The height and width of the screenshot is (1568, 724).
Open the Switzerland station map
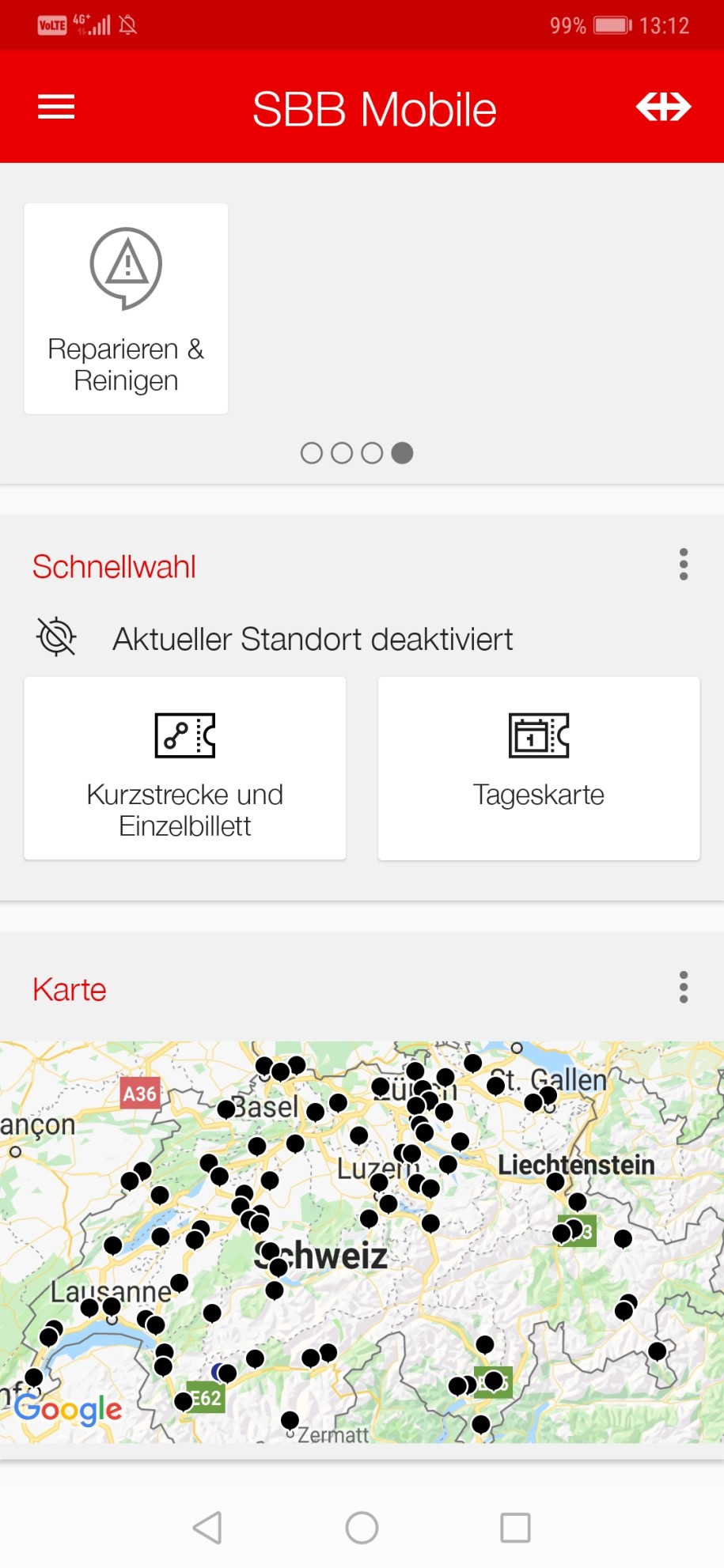[x=362, y=1242]
